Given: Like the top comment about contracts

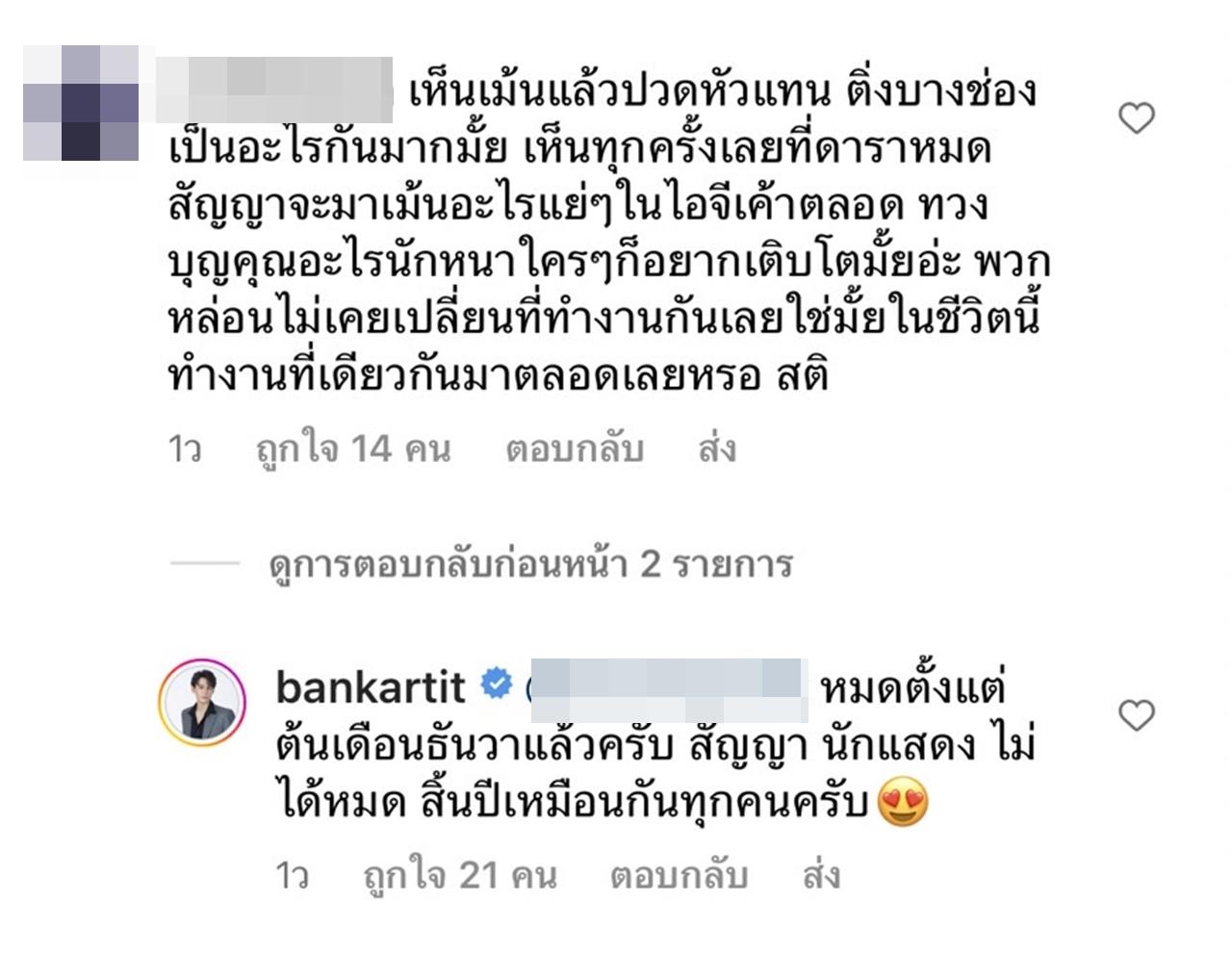Looking at the screenshot, I should coord(1136,119).
